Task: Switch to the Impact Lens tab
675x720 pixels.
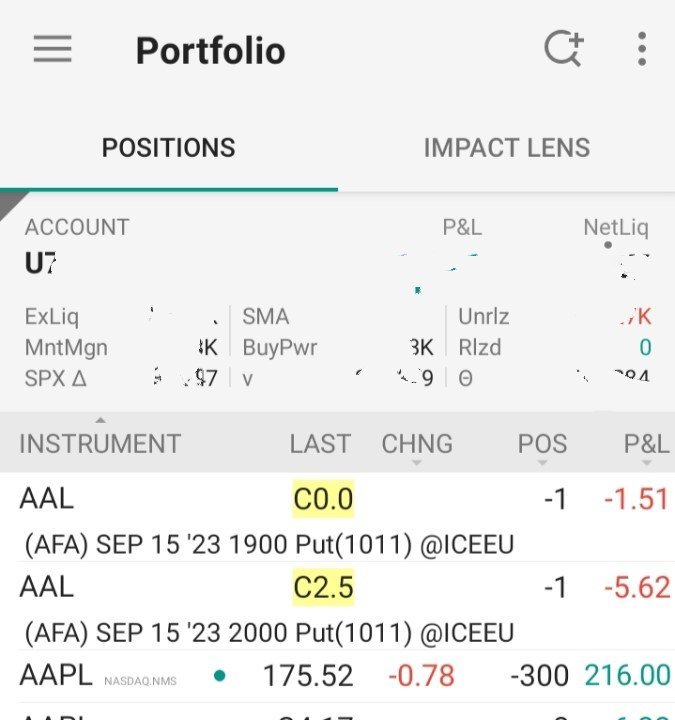Action: tap(506, 148)
